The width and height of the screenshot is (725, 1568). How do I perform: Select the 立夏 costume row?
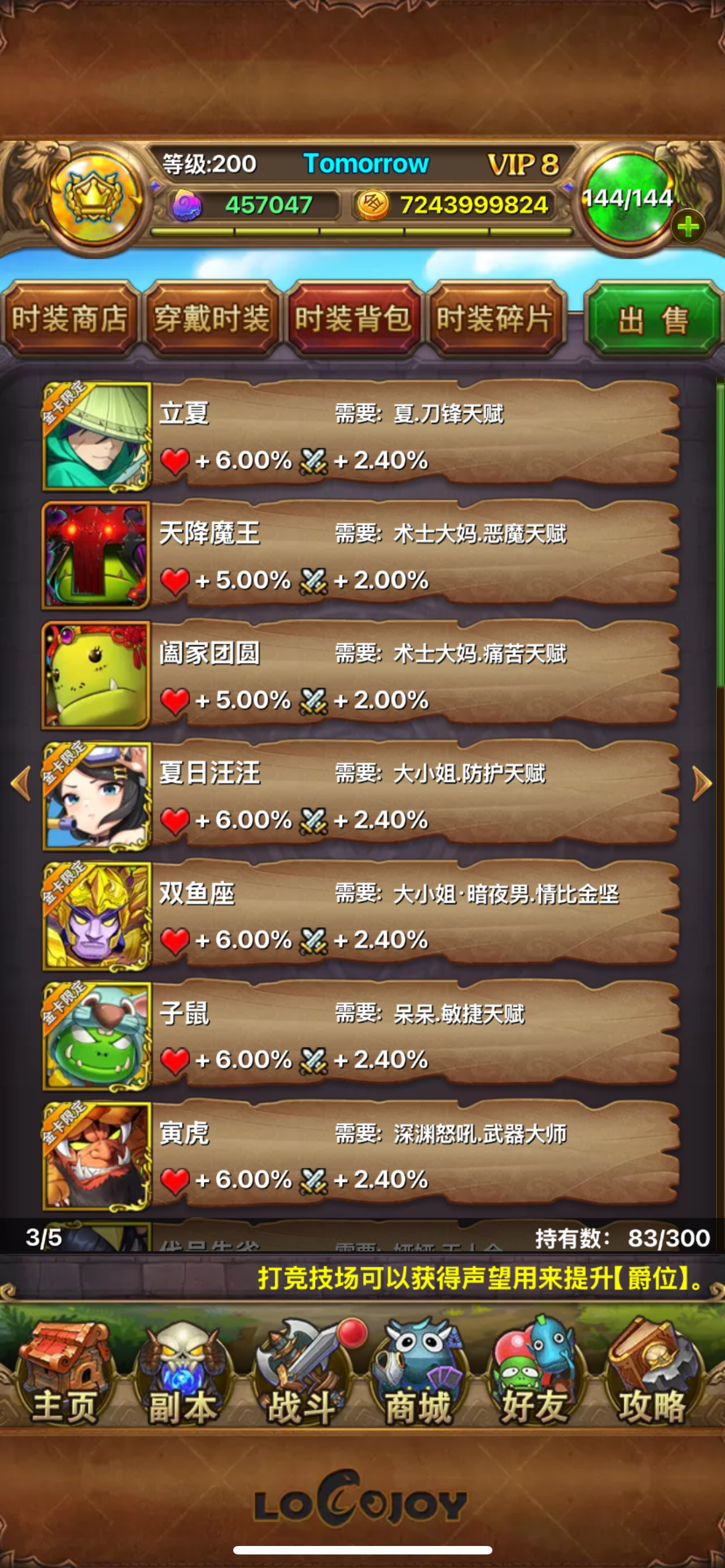359,437
